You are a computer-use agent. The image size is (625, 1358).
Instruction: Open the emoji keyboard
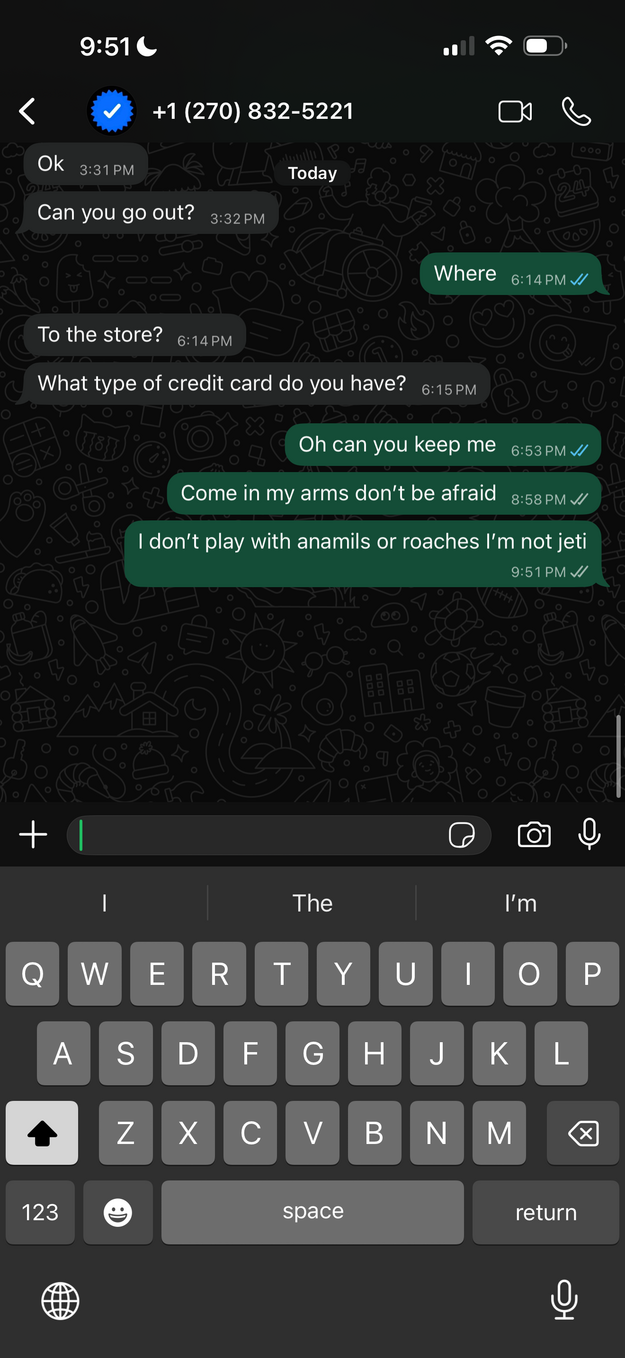pos(118,1212)
